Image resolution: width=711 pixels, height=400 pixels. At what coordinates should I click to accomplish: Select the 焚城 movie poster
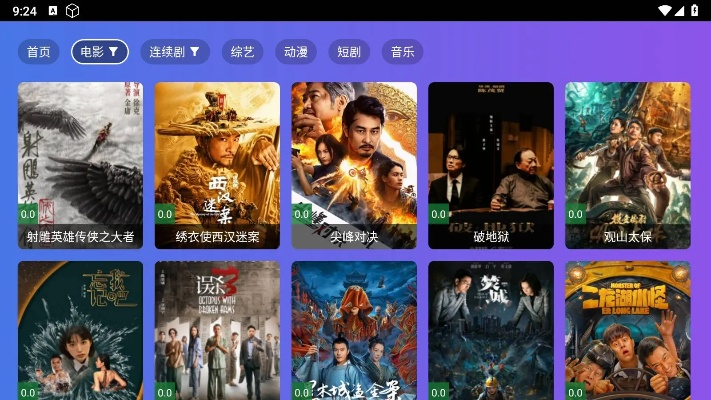pos(491,332)
